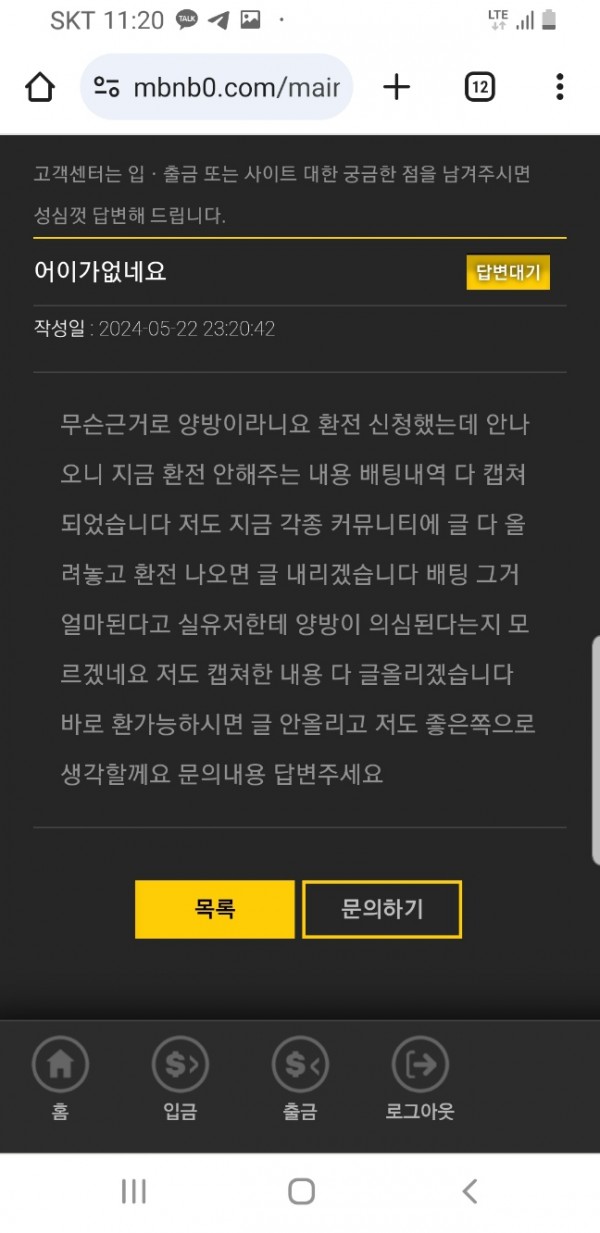
Task: Open the 입금 deposit section
Action: coord(180,1078)
